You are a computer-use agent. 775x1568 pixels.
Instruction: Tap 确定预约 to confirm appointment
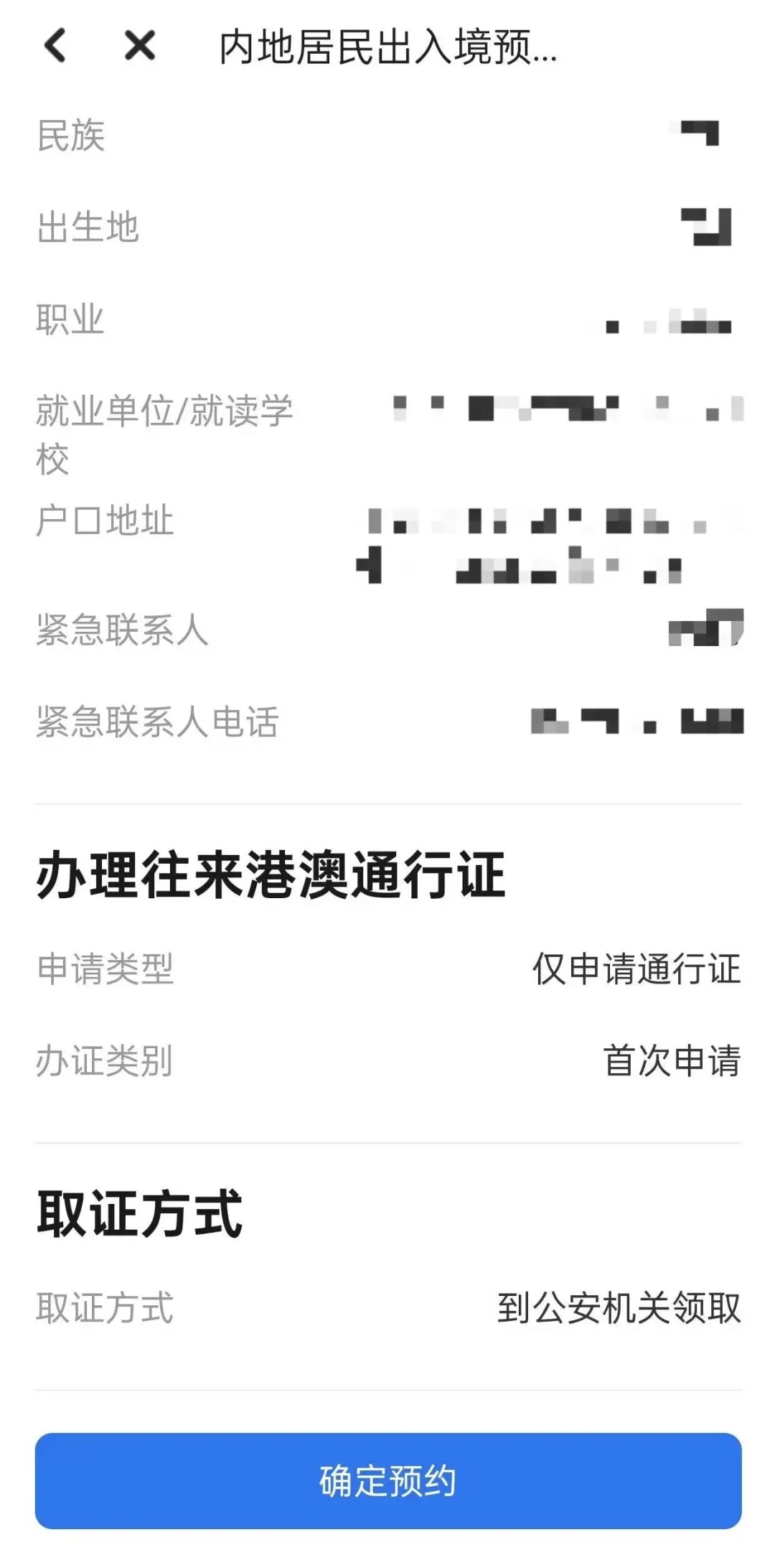click(x=388, y=1481)
